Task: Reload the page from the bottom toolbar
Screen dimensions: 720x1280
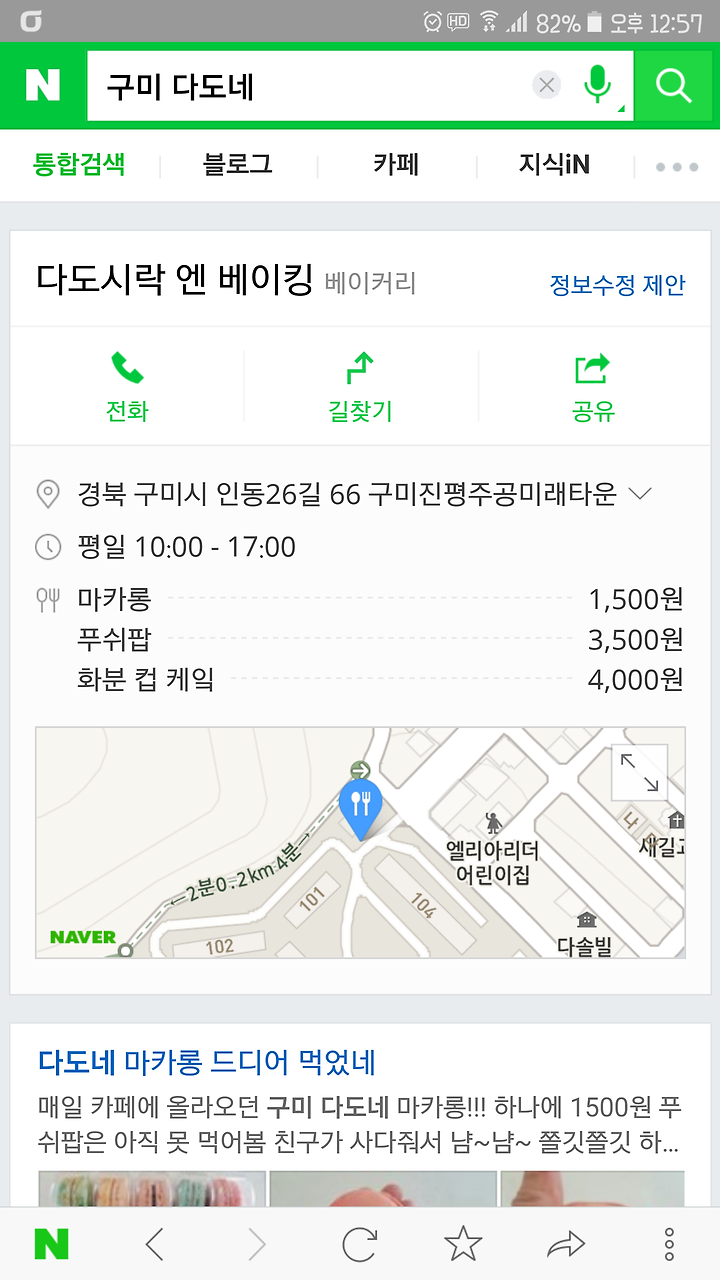Action: 360,1244
